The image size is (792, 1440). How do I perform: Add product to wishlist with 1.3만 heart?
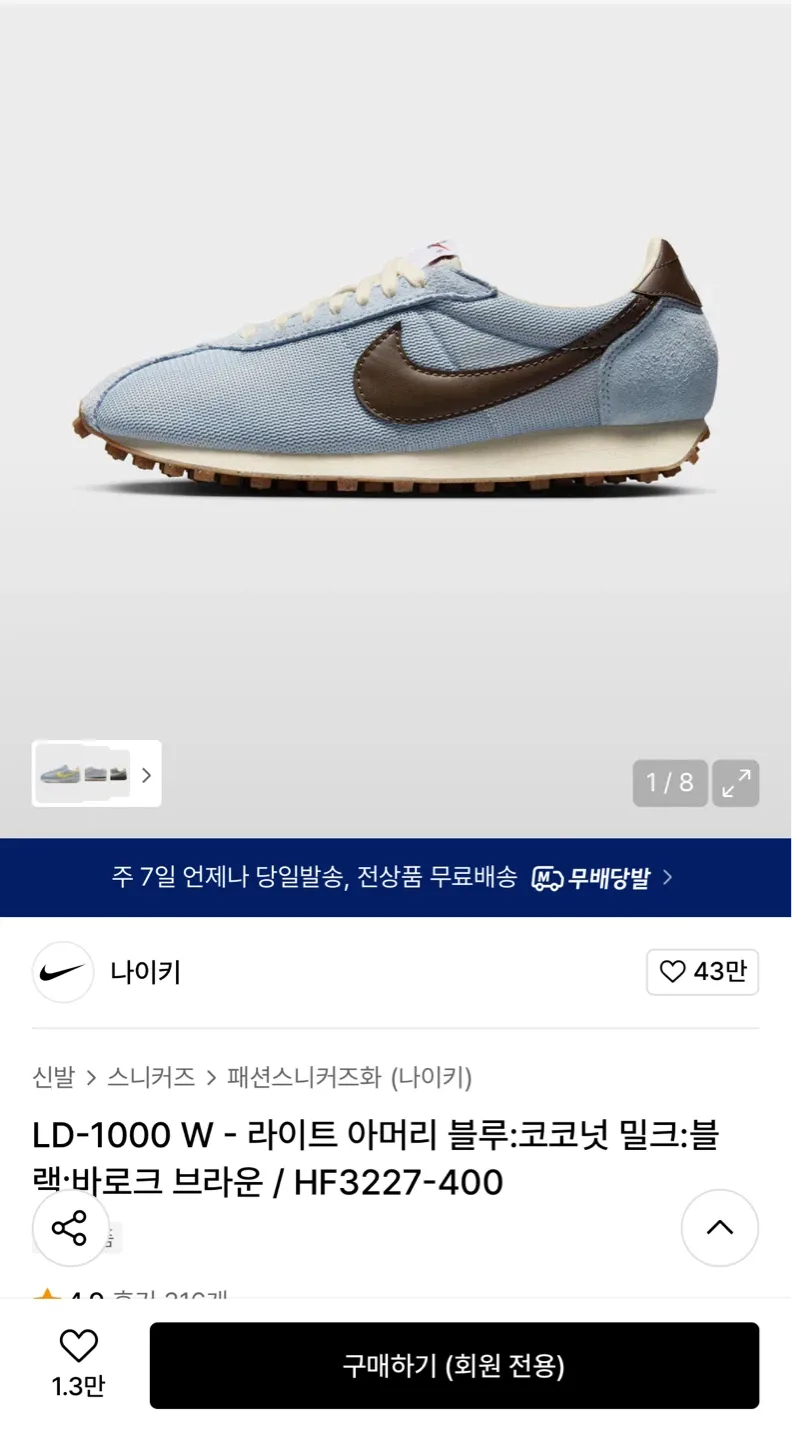tap(78, 1365)
